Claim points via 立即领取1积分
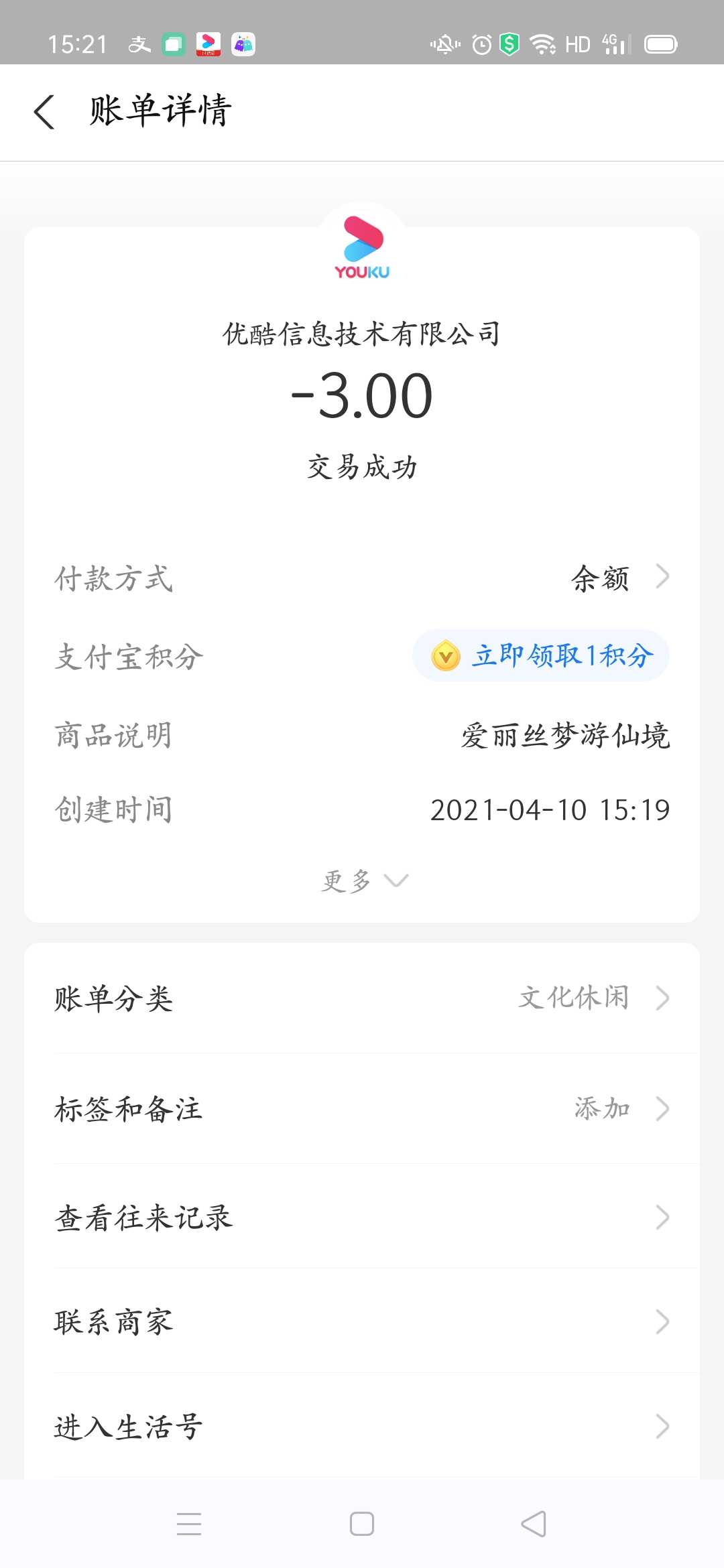 tap(541, 655)
